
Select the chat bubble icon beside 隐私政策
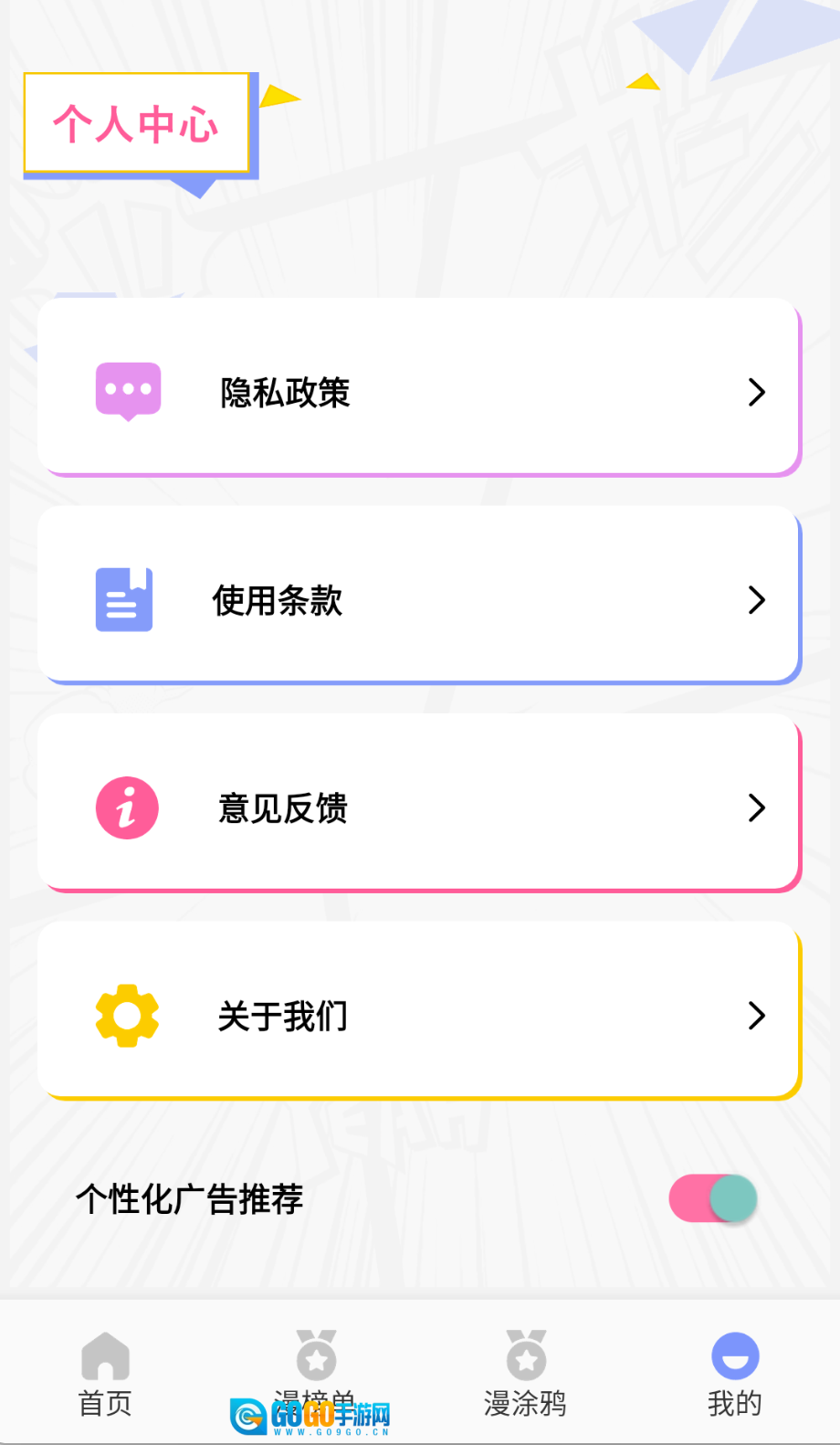(128, 391)
